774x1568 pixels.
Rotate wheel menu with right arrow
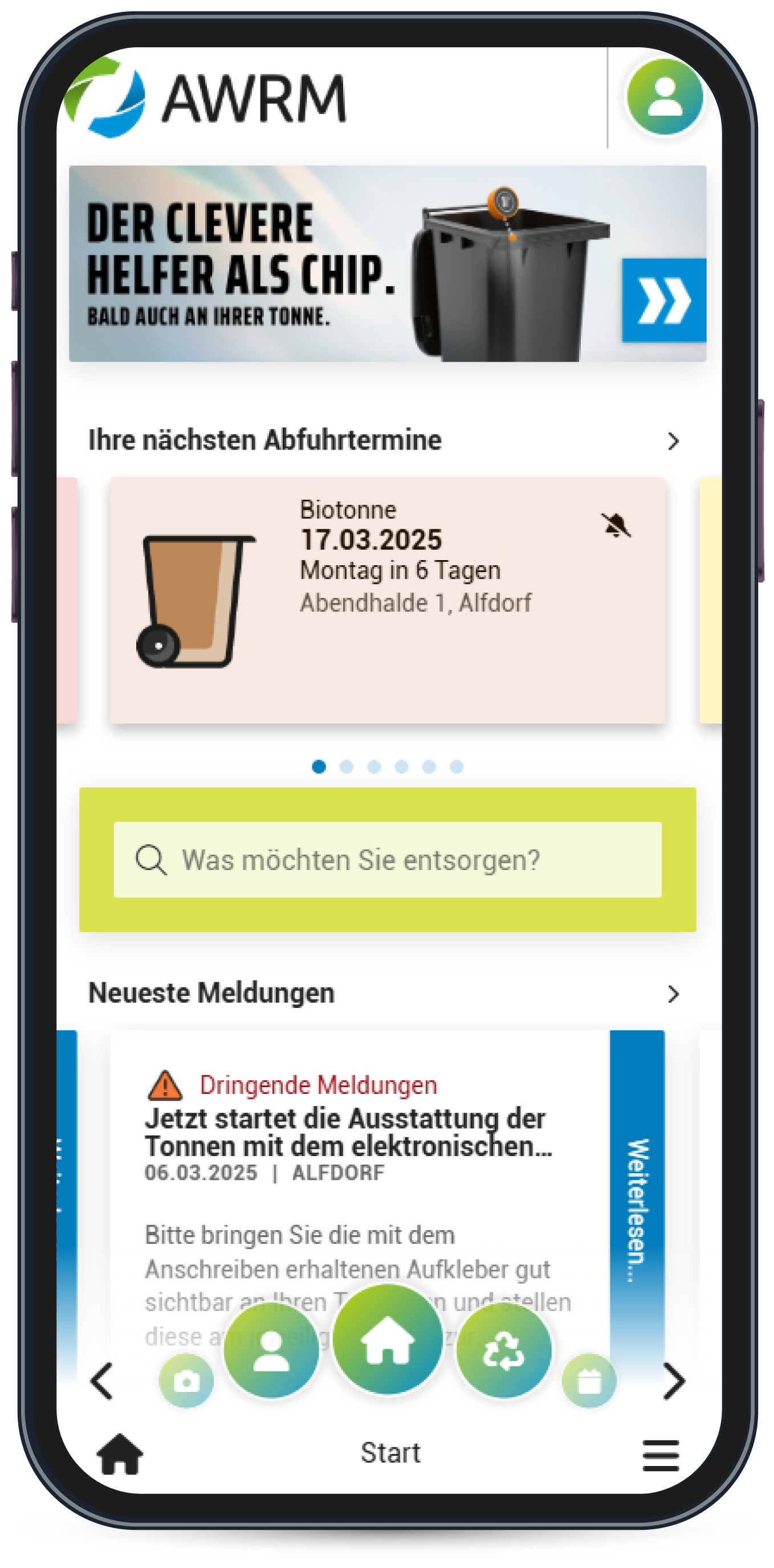674,1381
